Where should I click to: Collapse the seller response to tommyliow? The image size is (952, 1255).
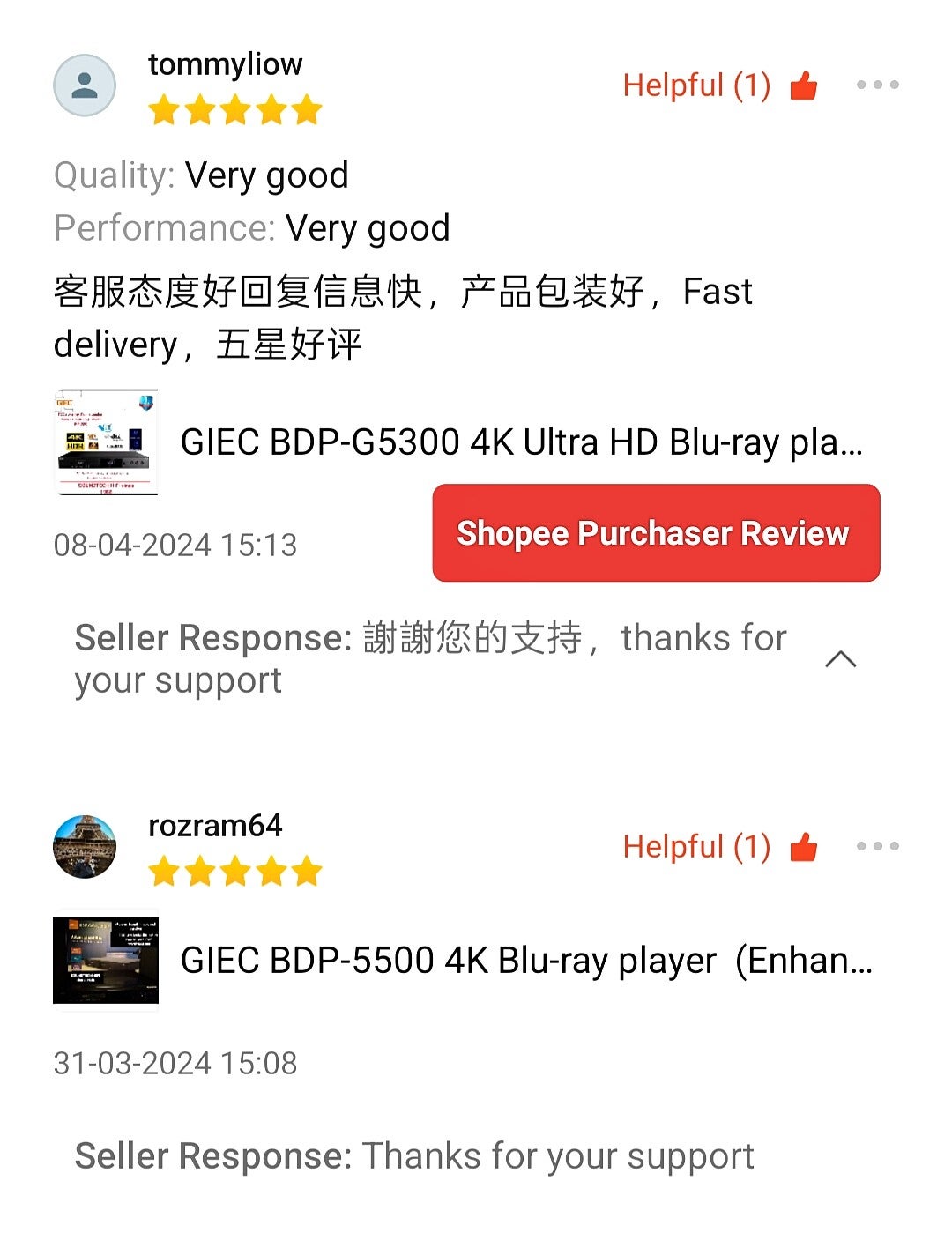click(840, 659)
